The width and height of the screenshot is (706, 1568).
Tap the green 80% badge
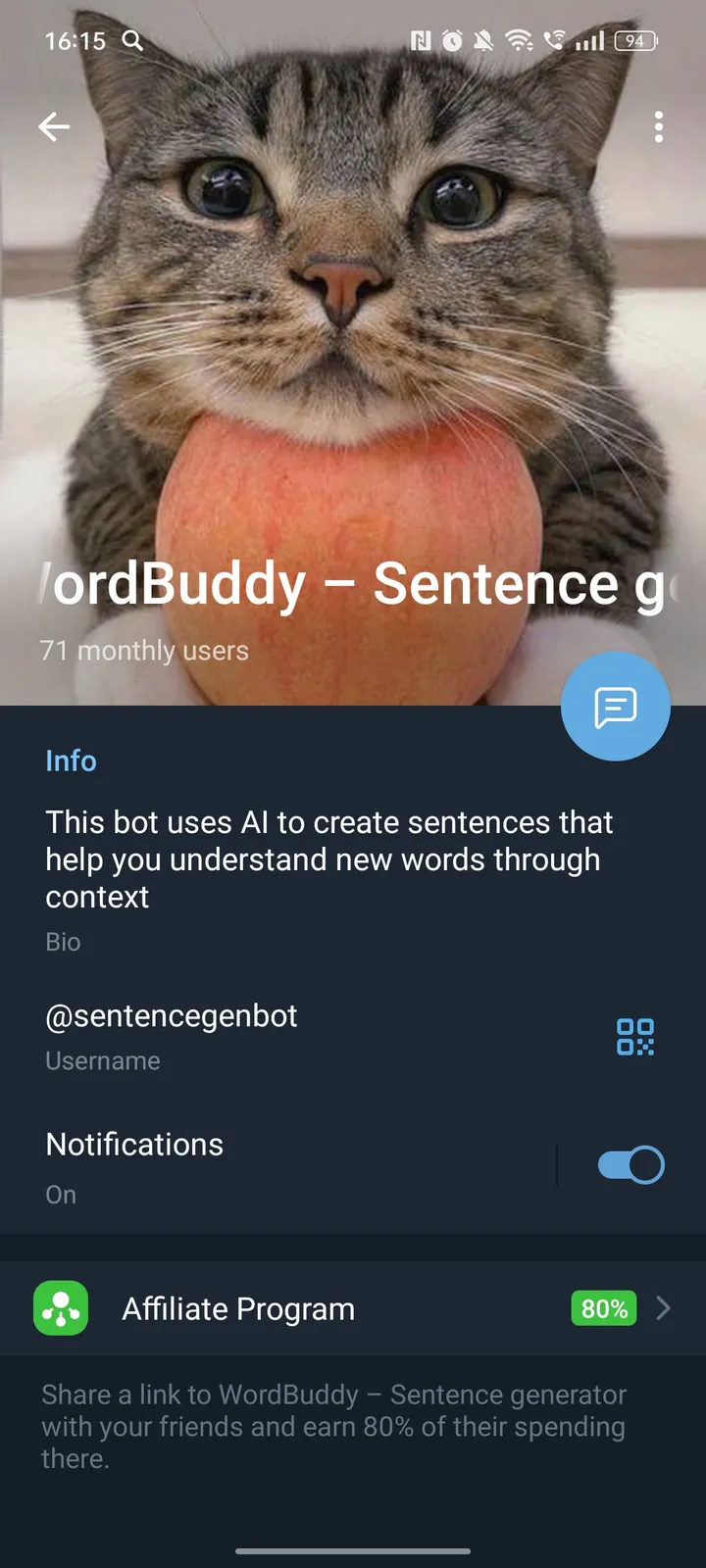click(x=603, y=1308)
